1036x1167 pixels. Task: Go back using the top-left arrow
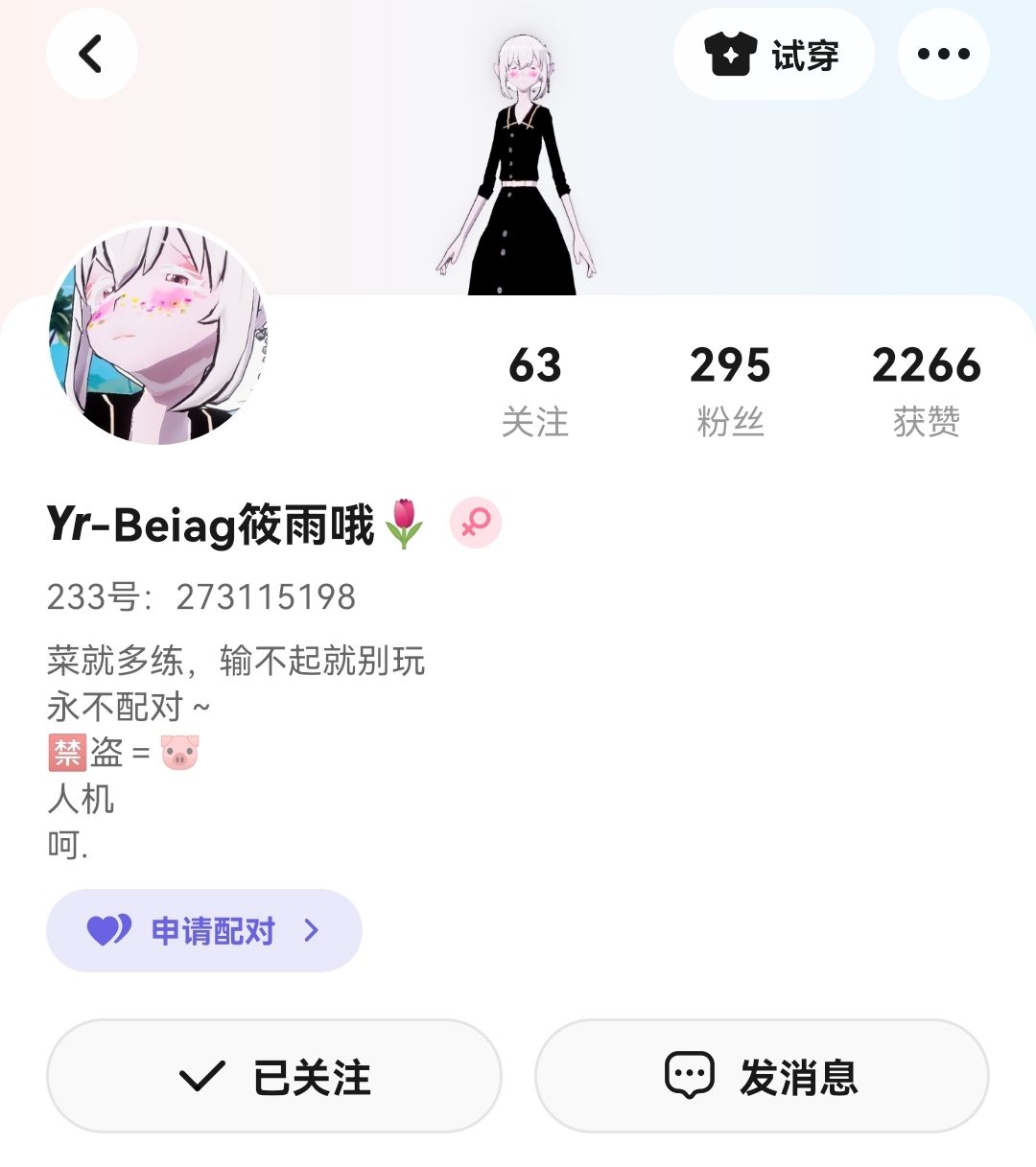click(x=91, y=54)
